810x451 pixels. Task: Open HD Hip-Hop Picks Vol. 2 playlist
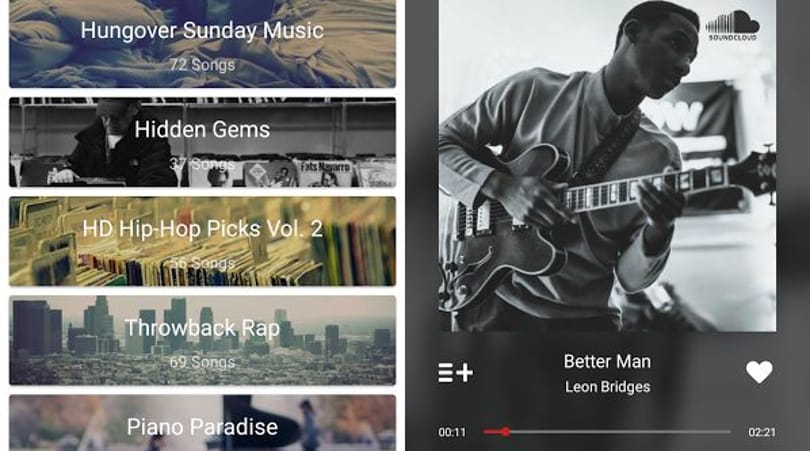202,240
